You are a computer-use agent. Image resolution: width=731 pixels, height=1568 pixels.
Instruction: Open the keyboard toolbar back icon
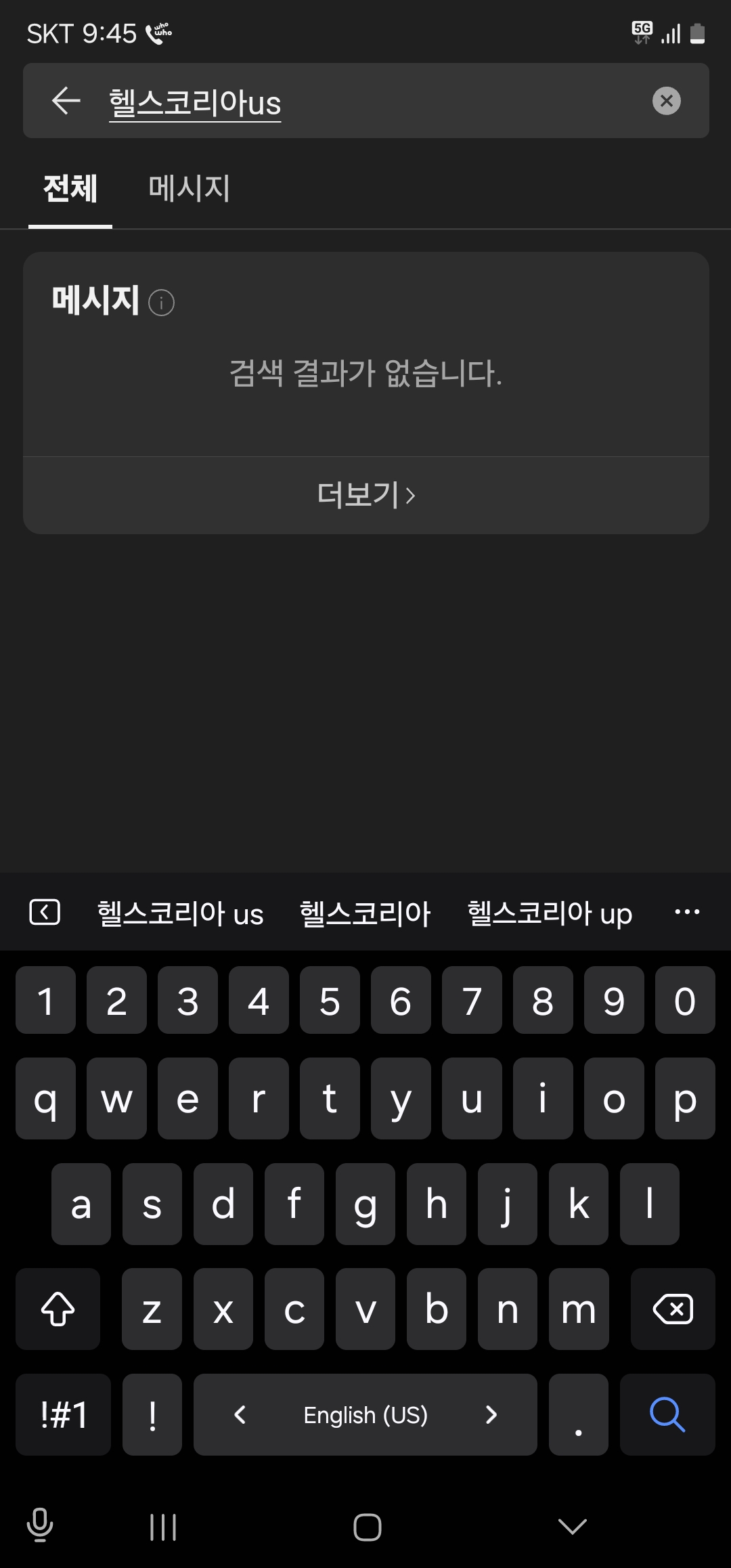tap(45, 912)
